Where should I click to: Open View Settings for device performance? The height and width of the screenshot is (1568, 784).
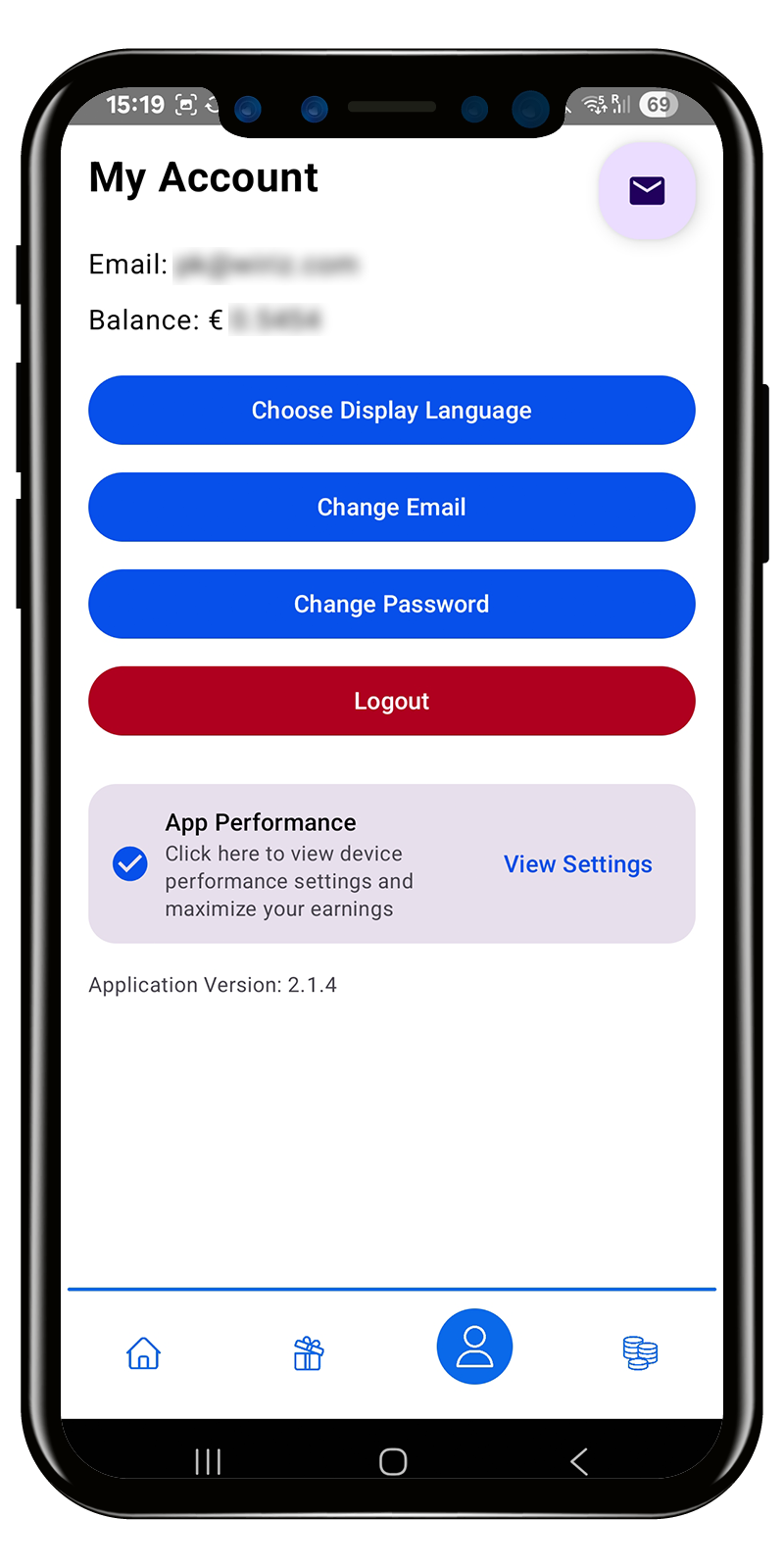tap(577, 863)
